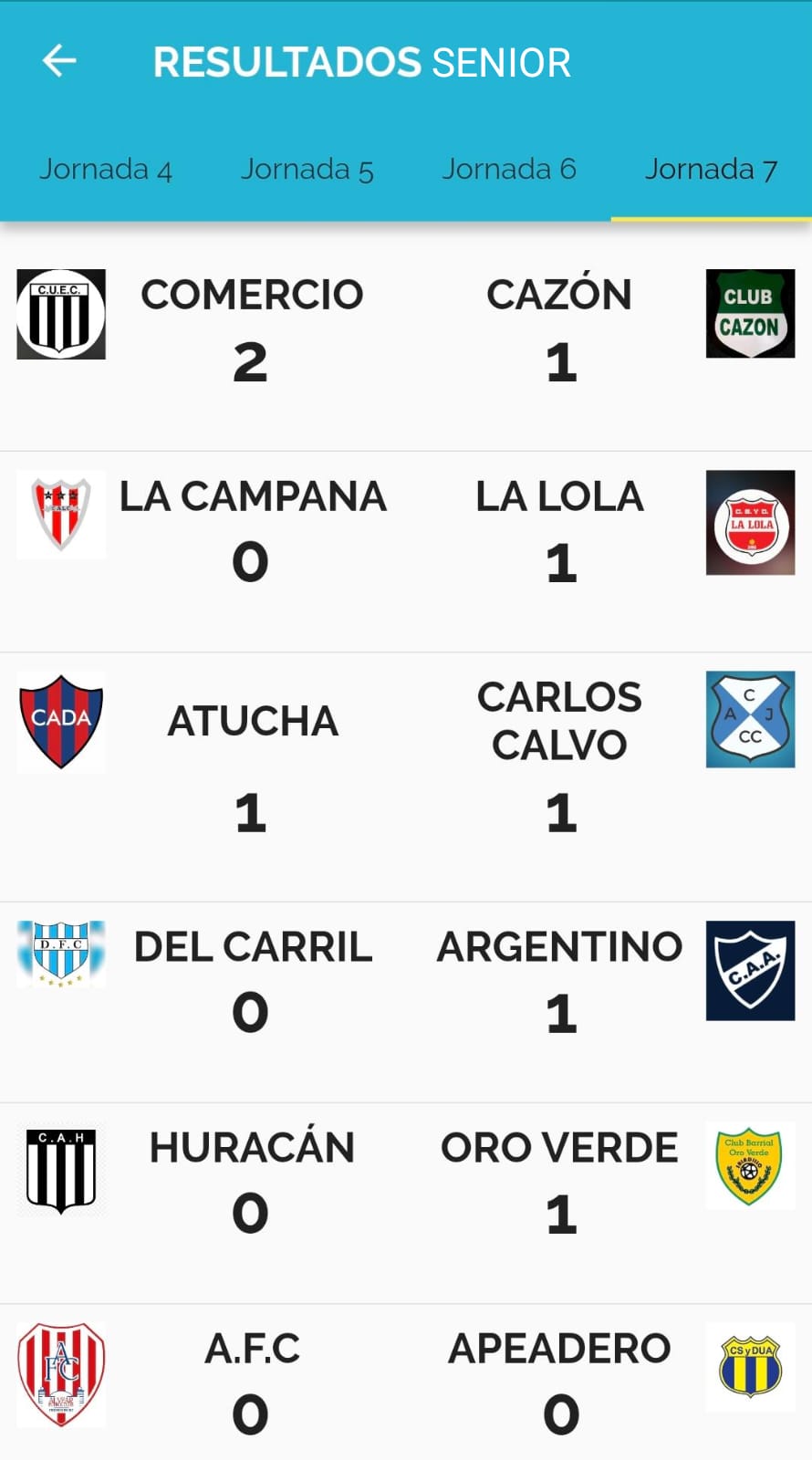Screen dimensions: 812x1460
Task: View the Huracán vs Oro Verde result
Action: [406, 1203]
